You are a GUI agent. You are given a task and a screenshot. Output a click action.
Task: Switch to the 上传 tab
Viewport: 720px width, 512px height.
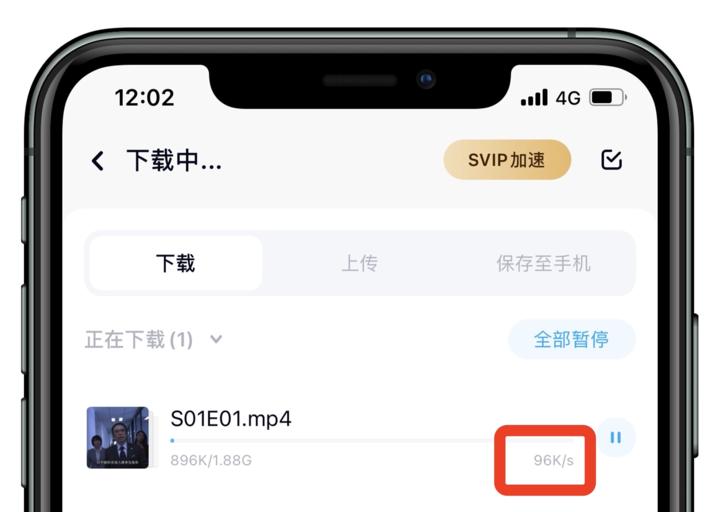(359, 264)
